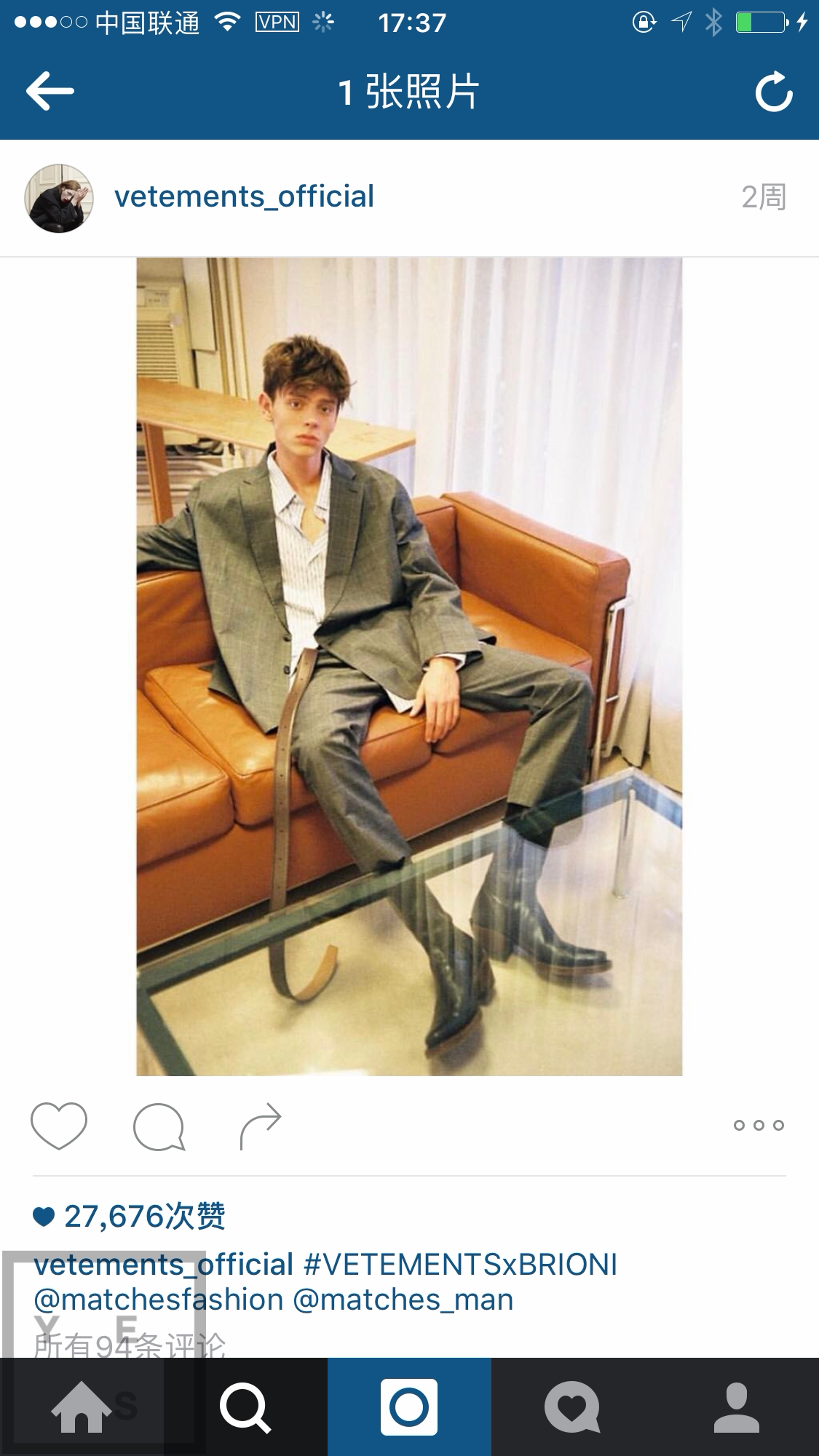Open the @matches_man mention
This screenshot has width=819, height=1456.
pyautogui.click(x=403, y=1300)
